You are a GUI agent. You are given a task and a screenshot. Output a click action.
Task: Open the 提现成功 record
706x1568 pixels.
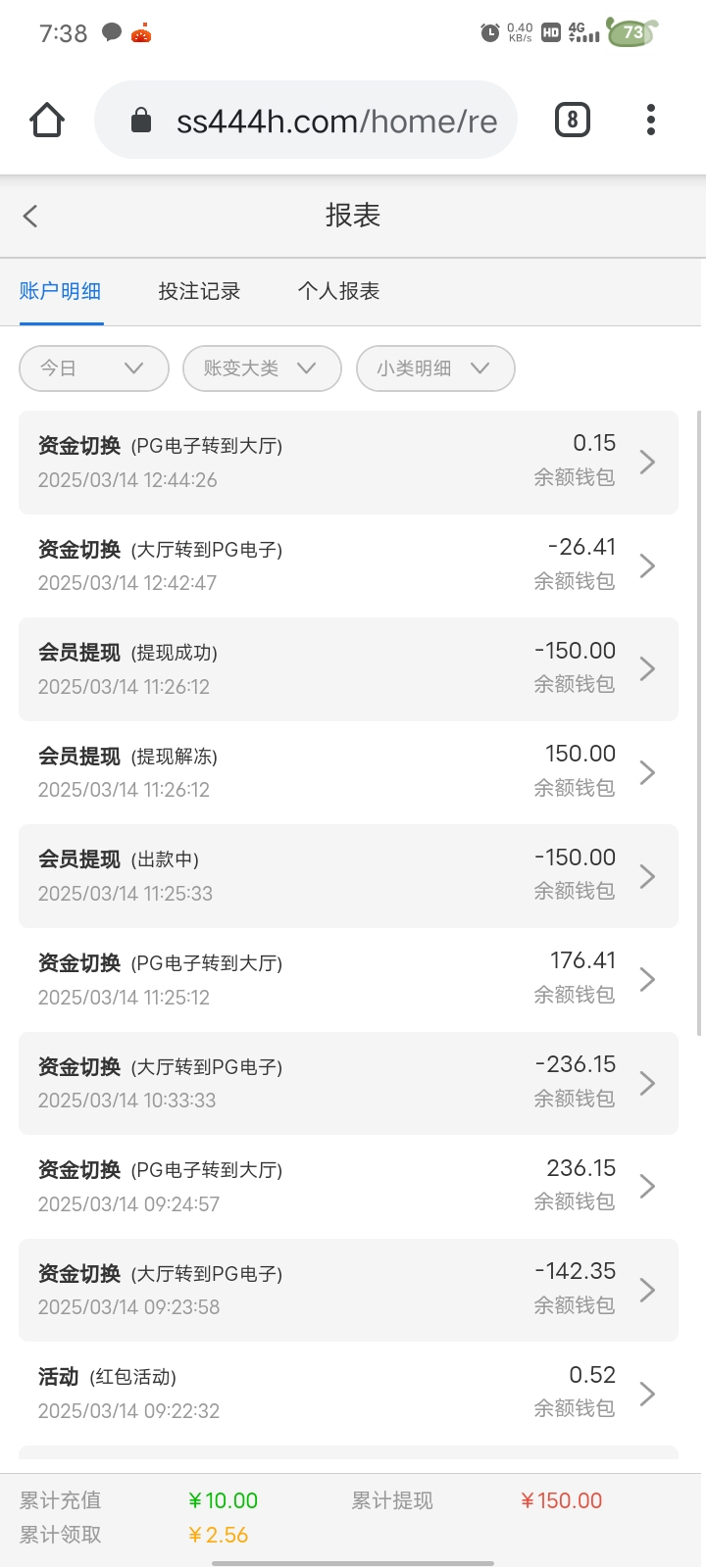coord(348,669)
